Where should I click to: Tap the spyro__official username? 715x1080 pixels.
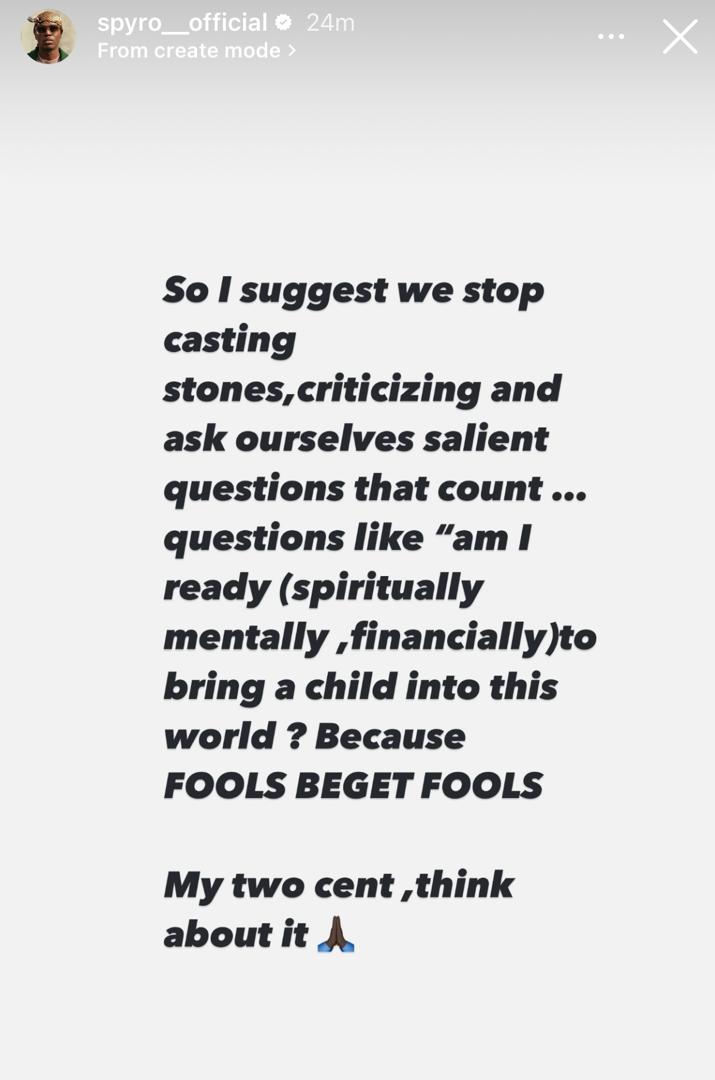tap(182, 23)
